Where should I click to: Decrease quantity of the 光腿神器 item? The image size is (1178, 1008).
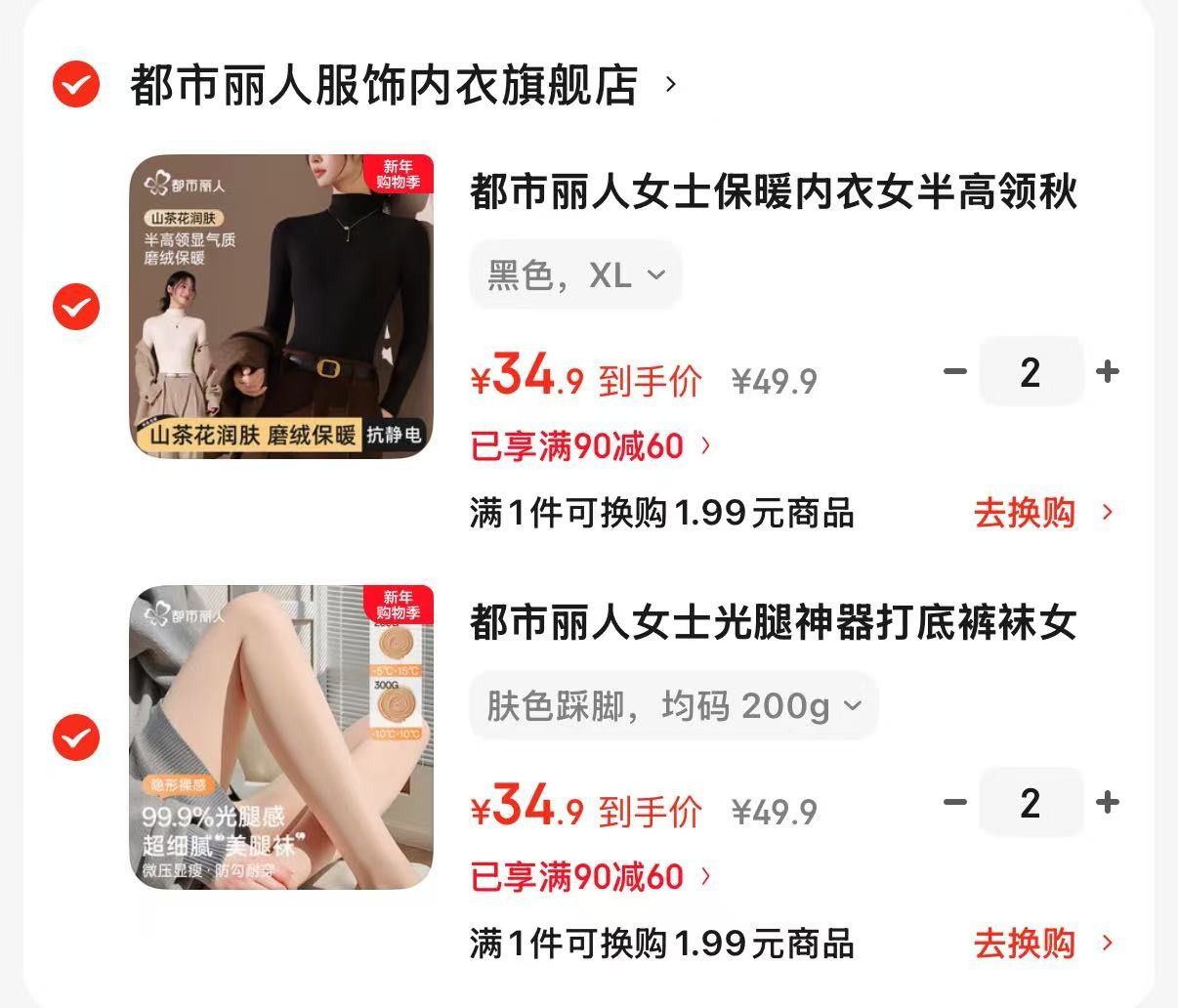pos(955,802)
